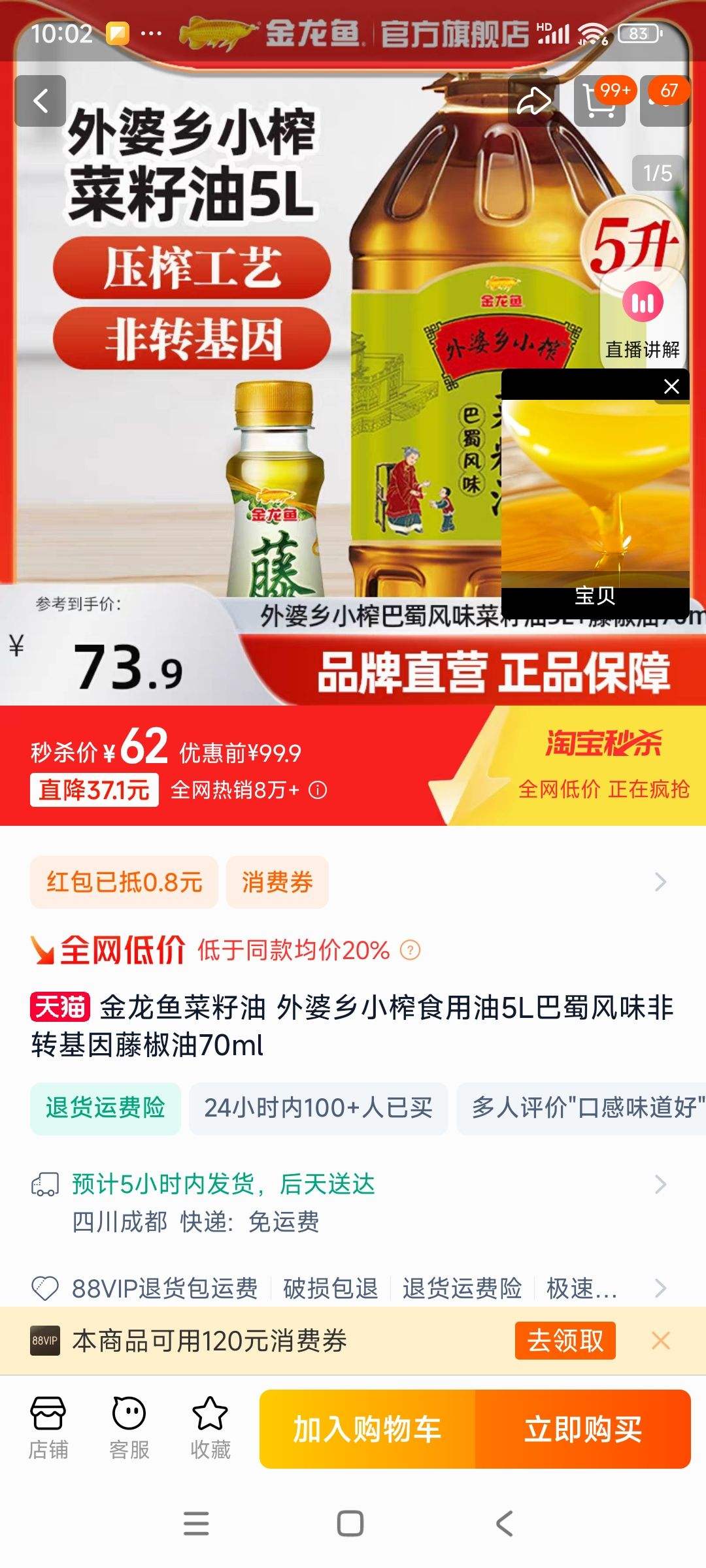Tap the share arrow icon
Viewport: 706px width, 1568px height.
click(535, 99)
